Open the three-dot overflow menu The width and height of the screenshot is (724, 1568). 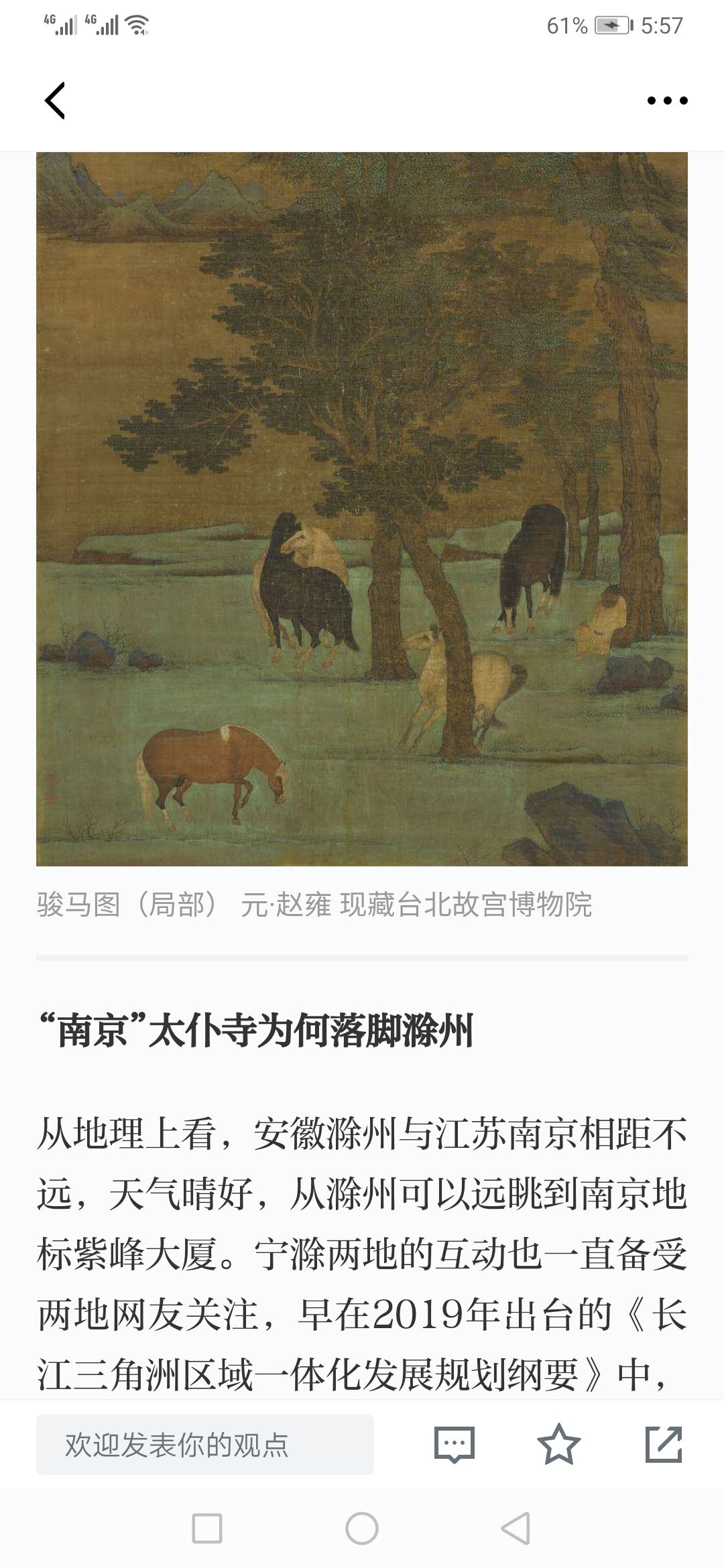pyautogui.click(x=667, y=101)
